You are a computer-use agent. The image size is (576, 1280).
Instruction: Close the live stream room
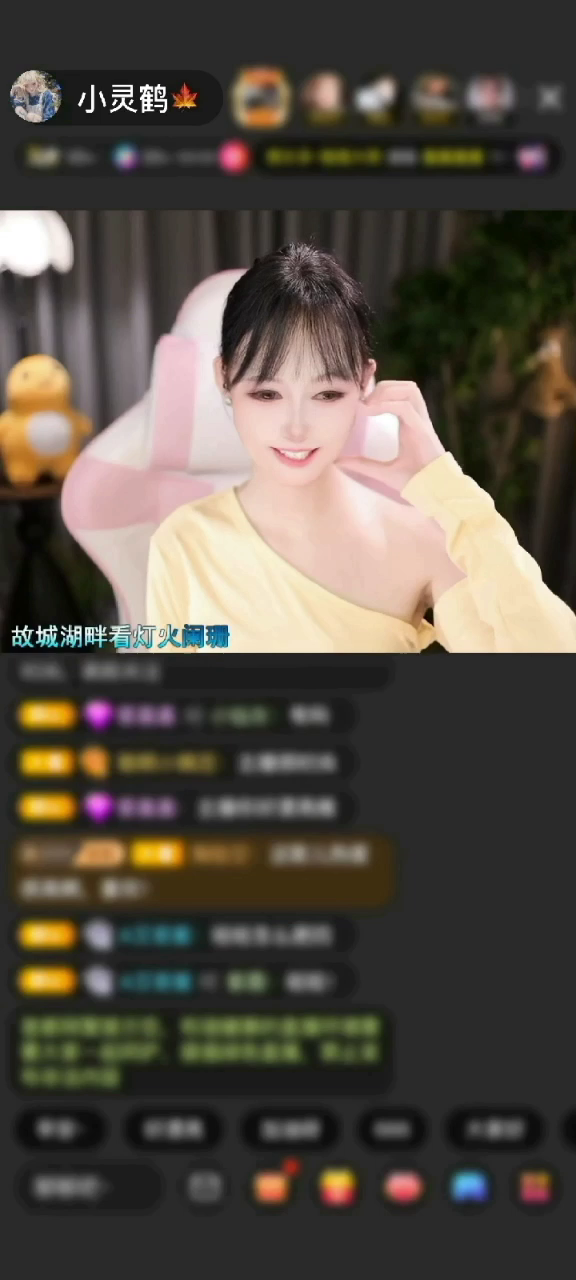(x=550, y=98)
